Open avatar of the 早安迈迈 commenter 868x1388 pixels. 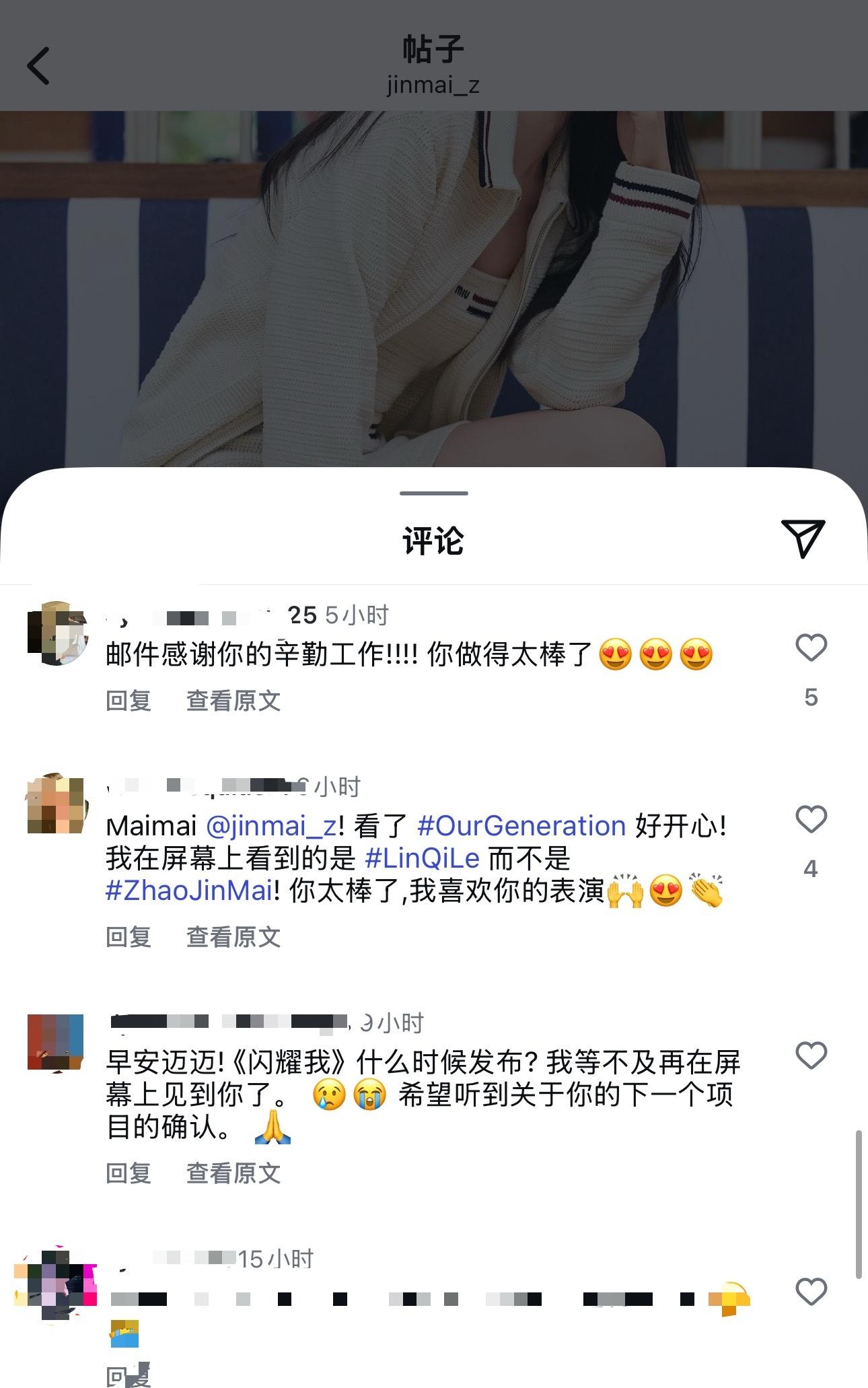[x=56, y=1043]
